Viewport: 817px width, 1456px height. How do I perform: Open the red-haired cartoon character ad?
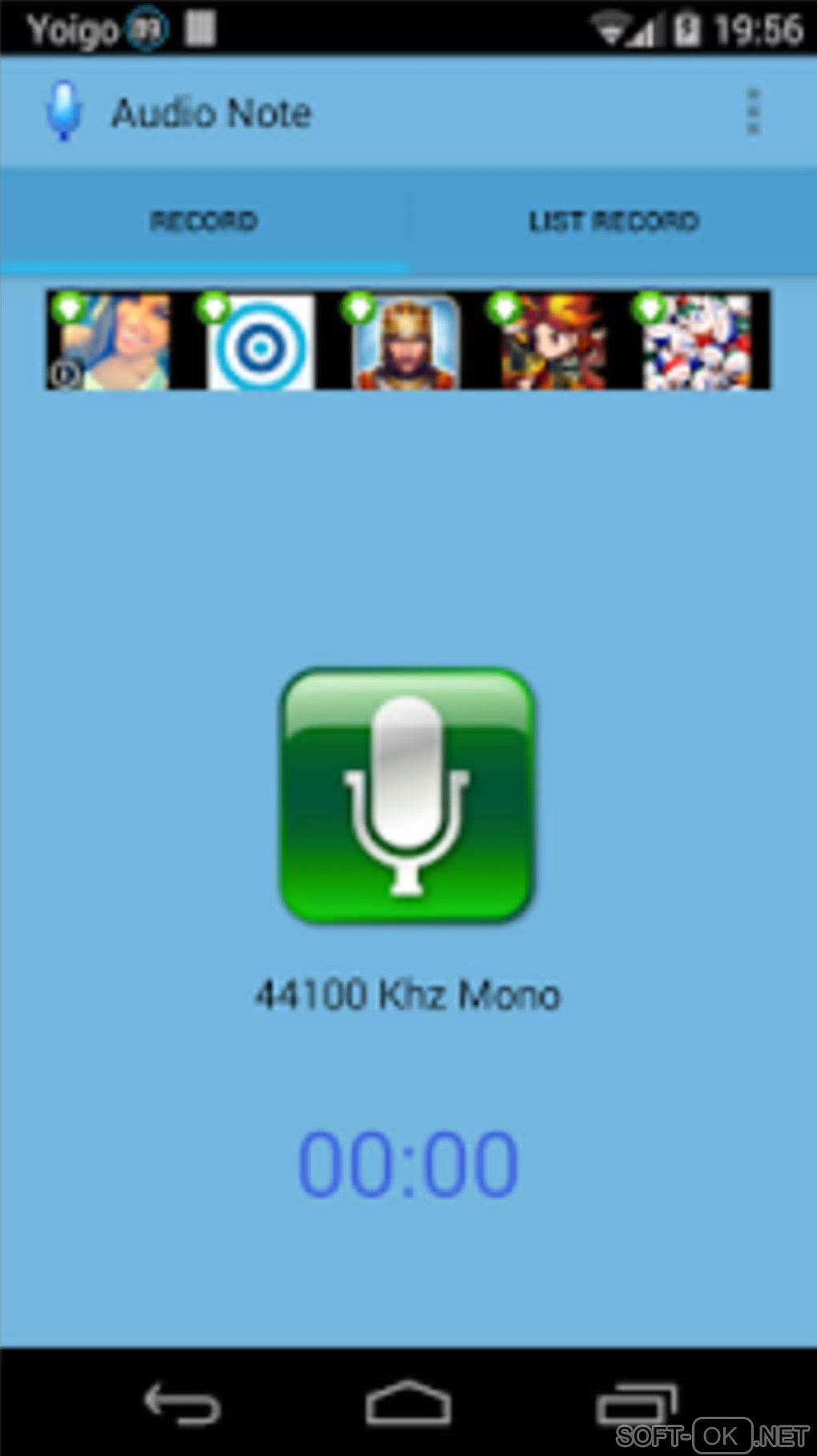[551, 343]
